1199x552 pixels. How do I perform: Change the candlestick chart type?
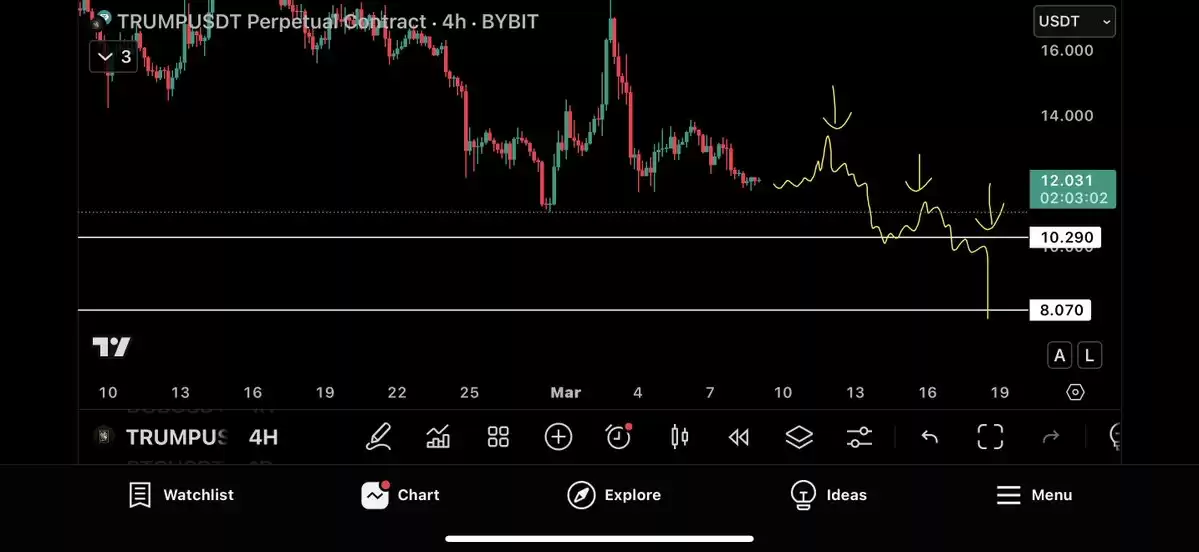(x=680, y=437)
